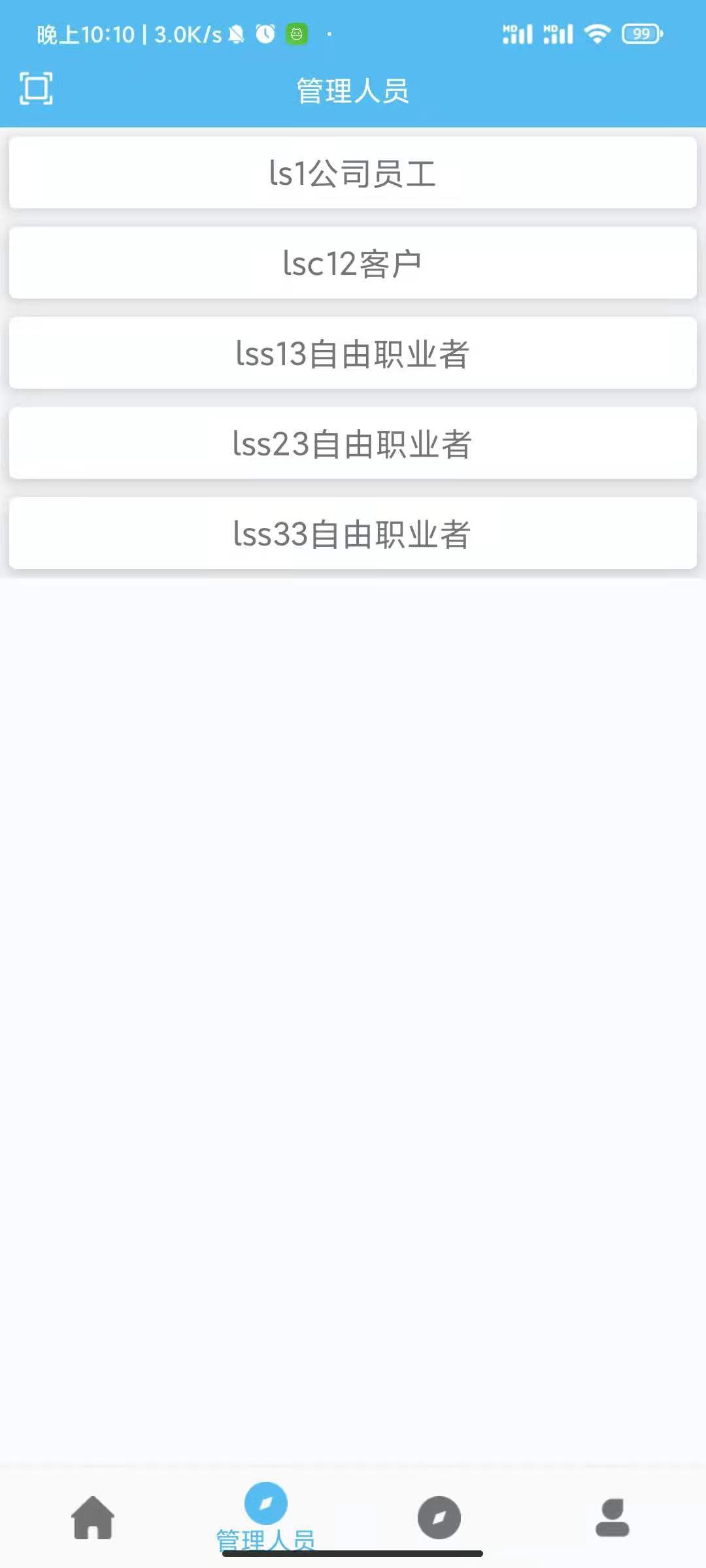Tap the 管理人员 tab in the bottom bar
The image size is (706, 1568).
(265, 1516)
